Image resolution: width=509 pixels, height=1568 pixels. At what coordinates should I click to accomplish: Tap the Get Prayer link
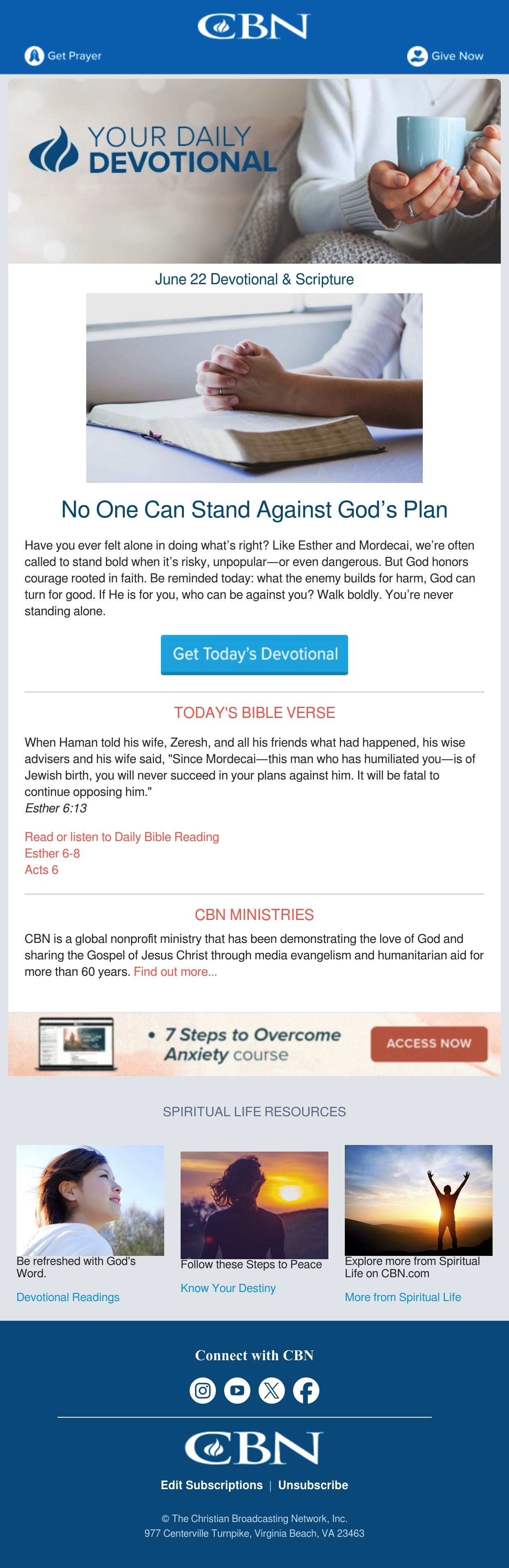[x=63, y=56]
